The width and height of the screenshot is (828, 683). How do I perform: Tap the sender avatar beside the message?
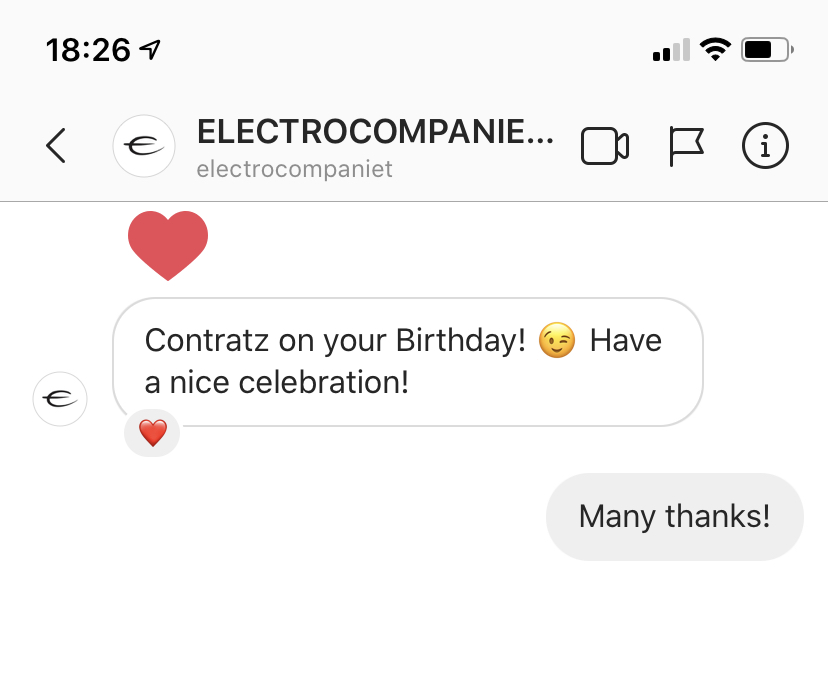point(60,398)
